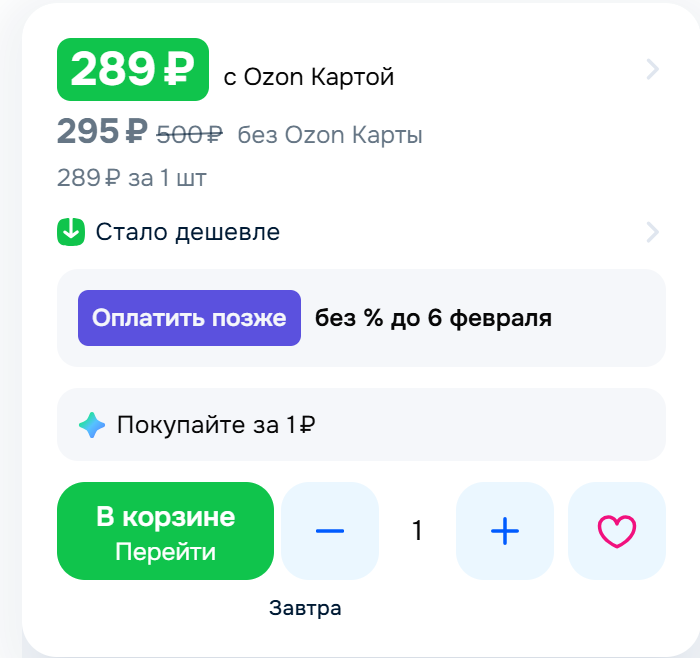The image size is (700, 658).
Task: Open Ozon Card price details chevron
Action: [x=652, y=69]
